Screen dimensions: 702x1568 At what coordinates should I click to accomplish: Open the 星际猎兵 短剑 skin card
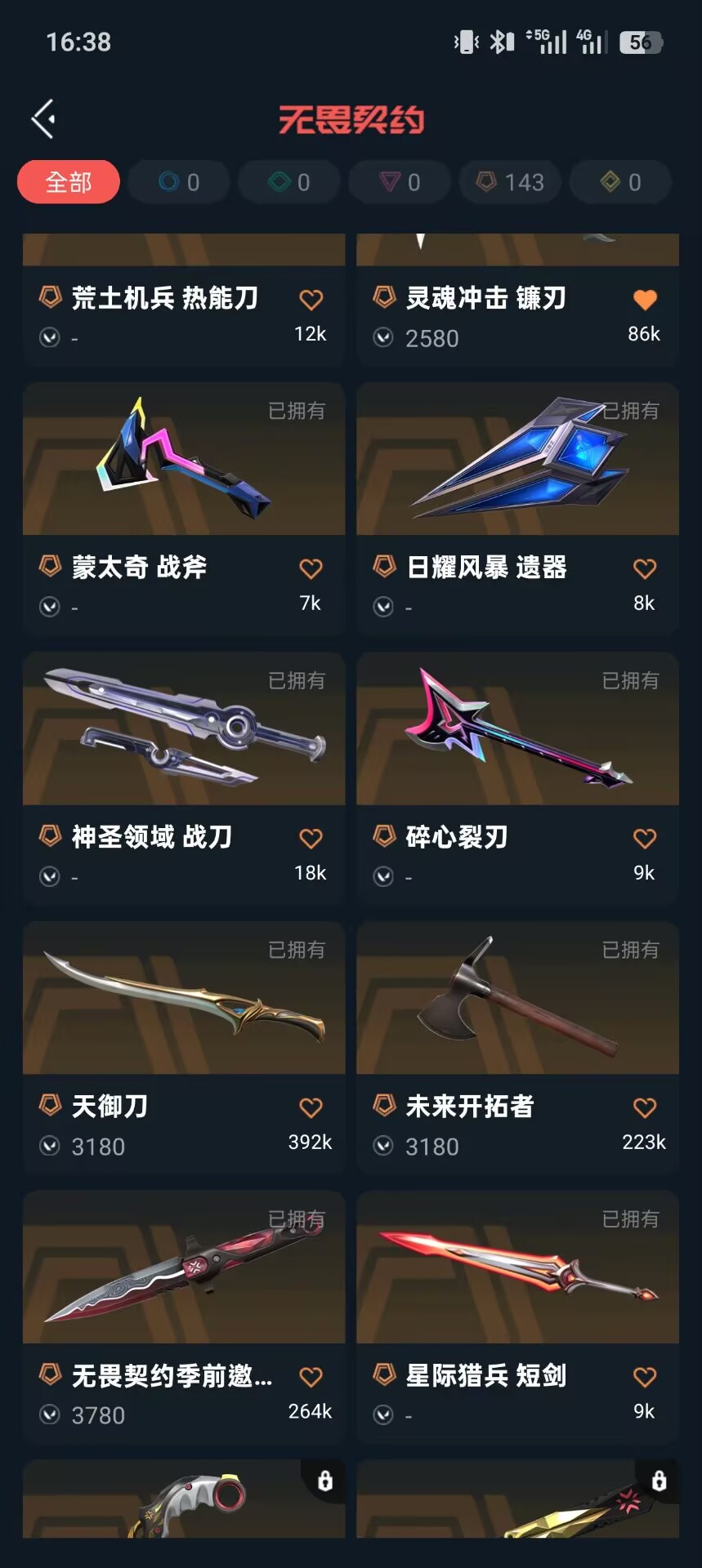click(517, 1316)
